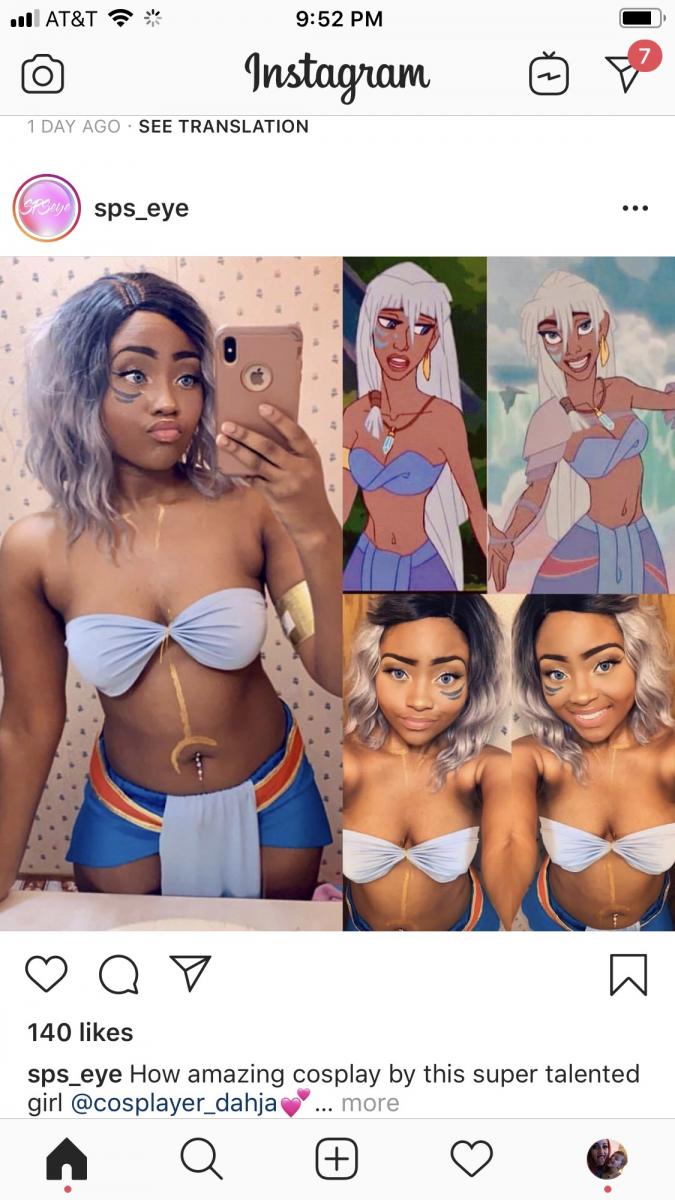The height and width of the screenshot is (1200, 675).
Task: Open the camera from the top bar
Action: tap(42, 76)
